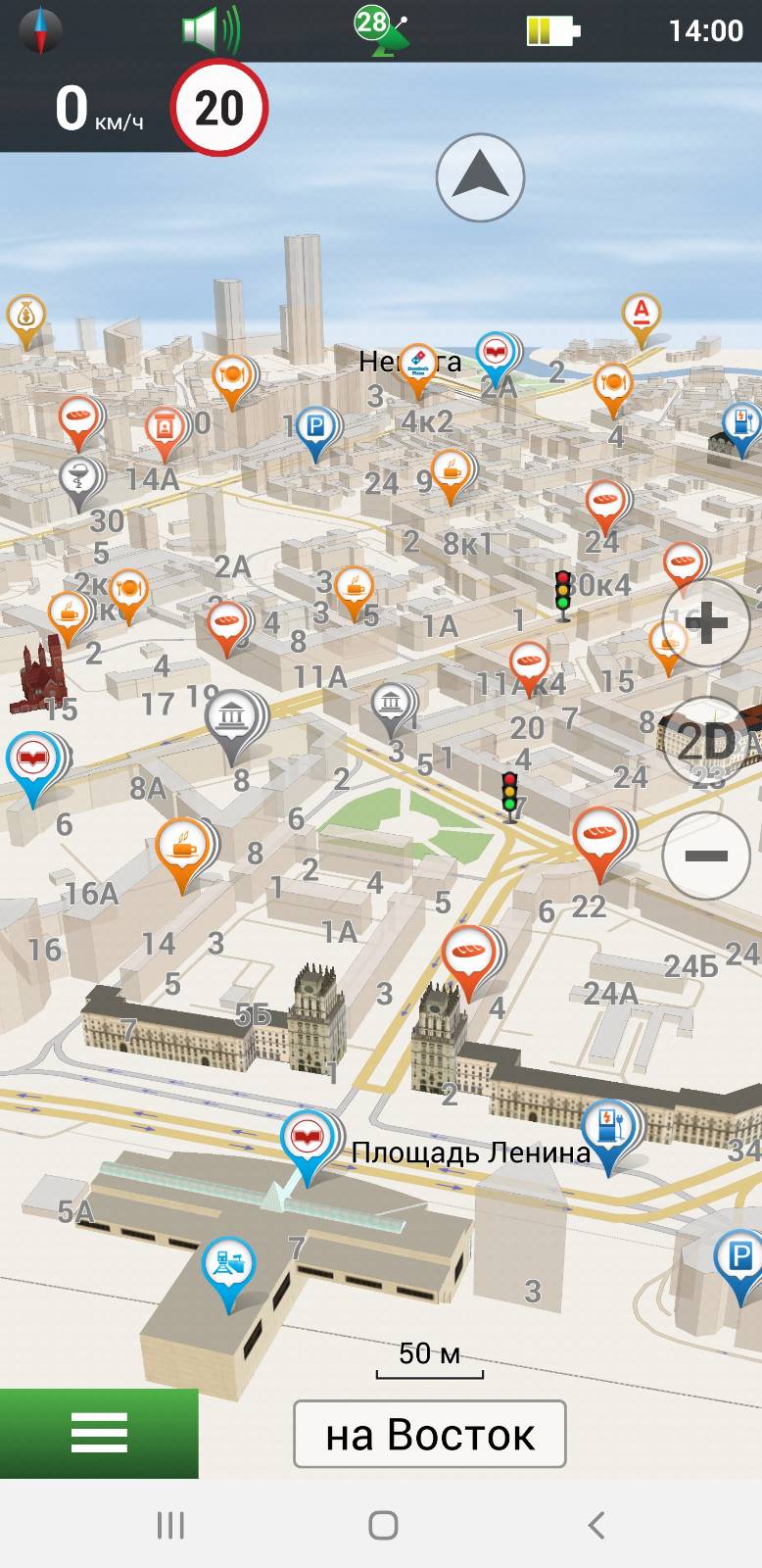The image size is (762, 1568).
Task: Open the train station marker near 5A
Action: coord(228,1269)
